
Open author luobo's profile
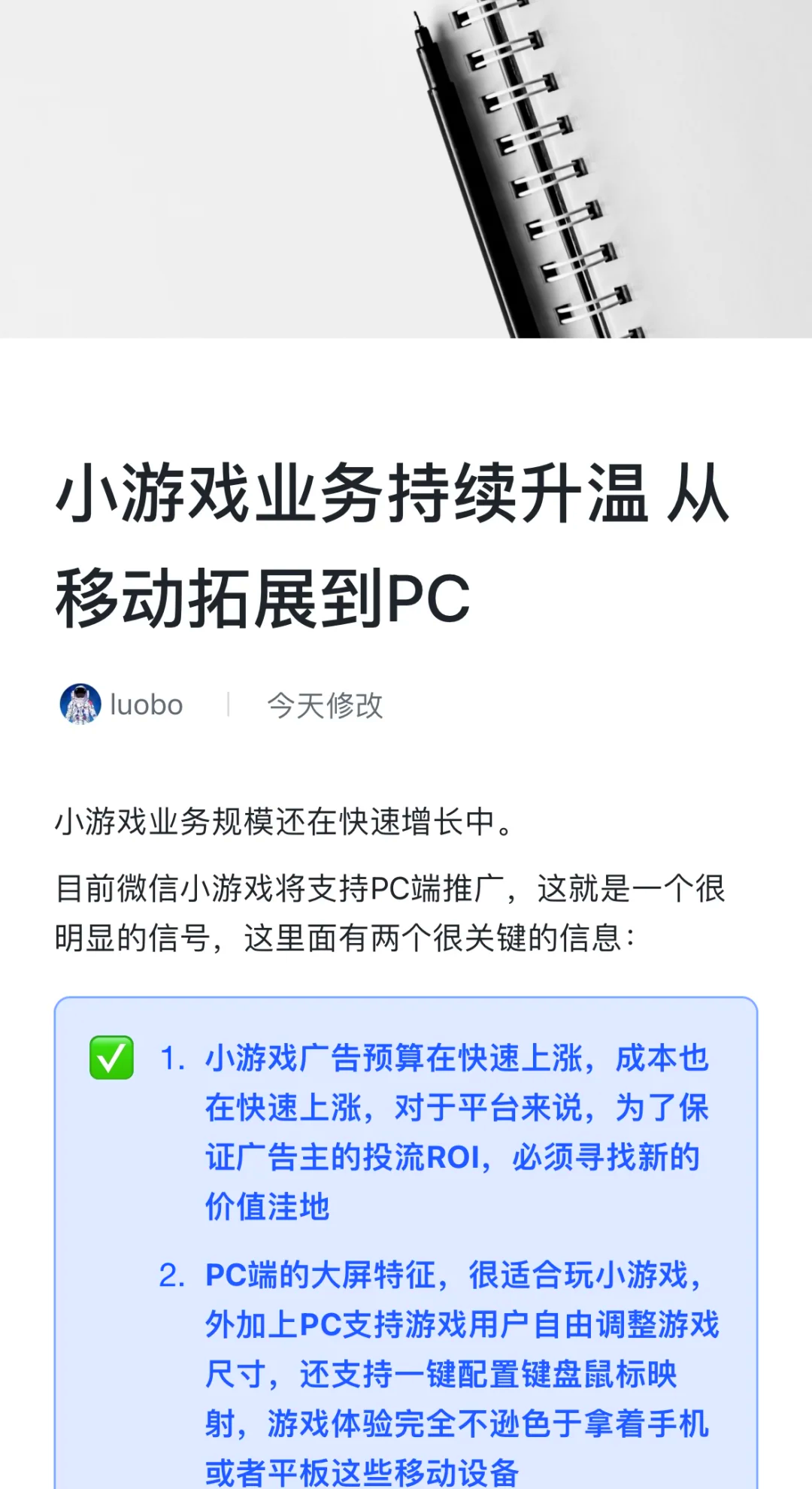[x=122, y=705]
